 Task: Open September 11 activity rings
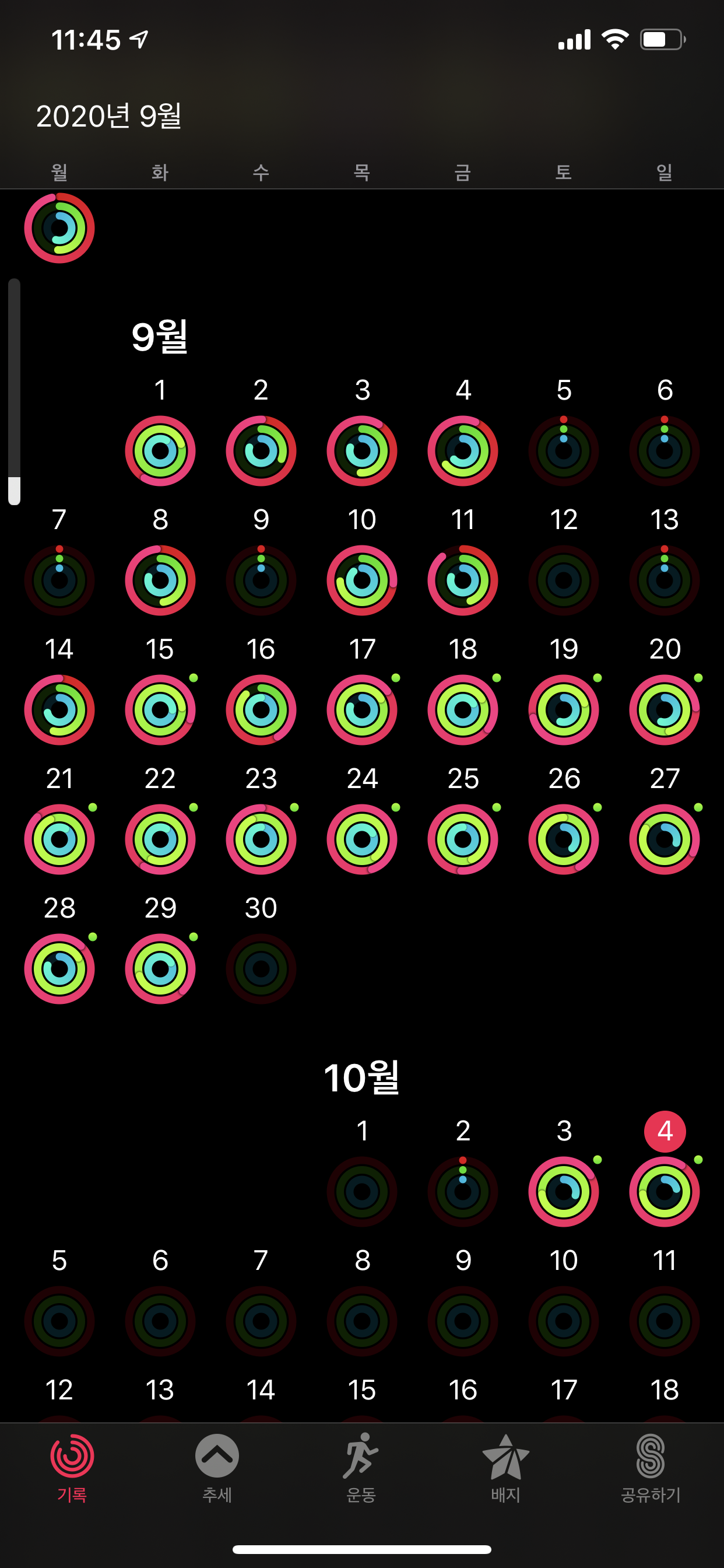tap(463, 580)
